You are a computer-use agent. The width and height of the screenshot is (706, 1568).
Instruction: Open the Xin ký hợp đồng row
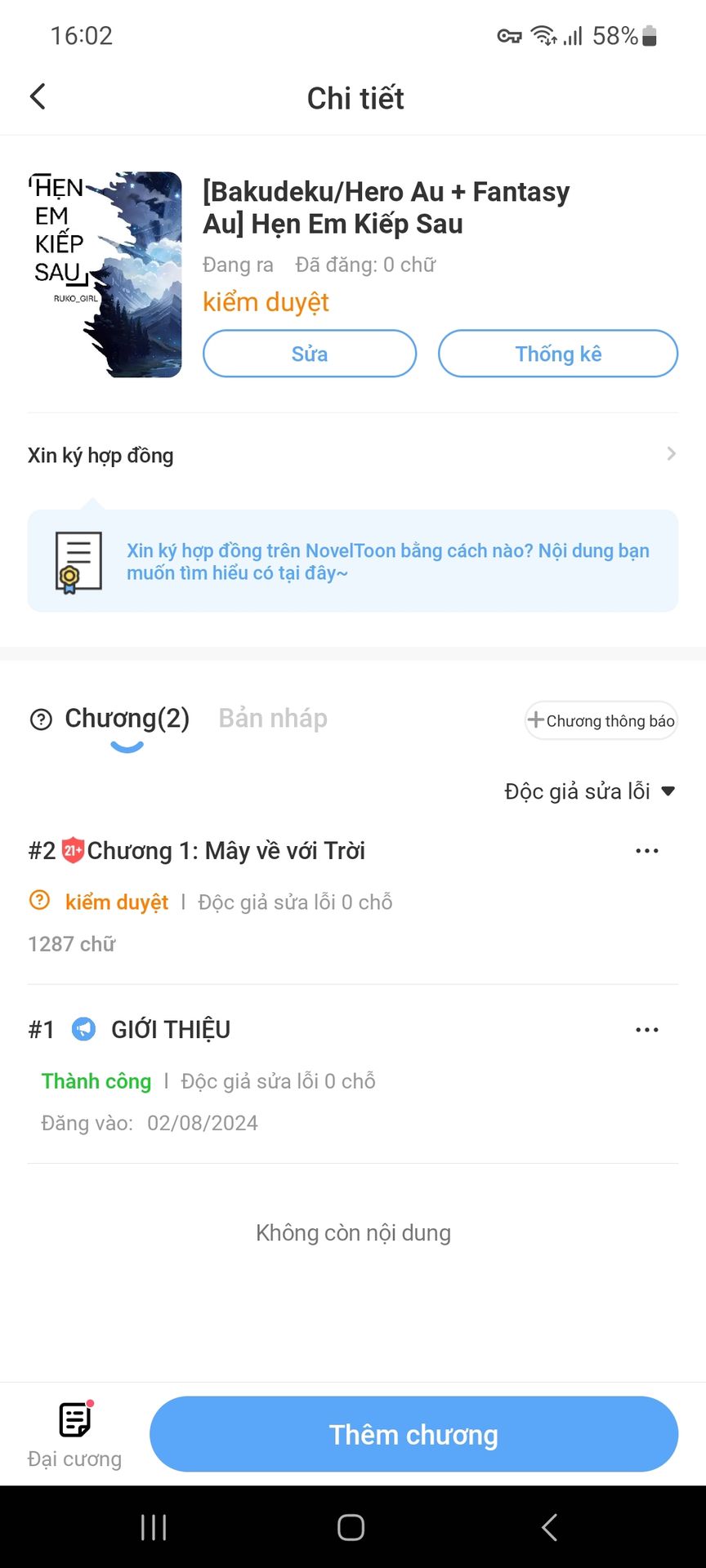pos(353,455)
